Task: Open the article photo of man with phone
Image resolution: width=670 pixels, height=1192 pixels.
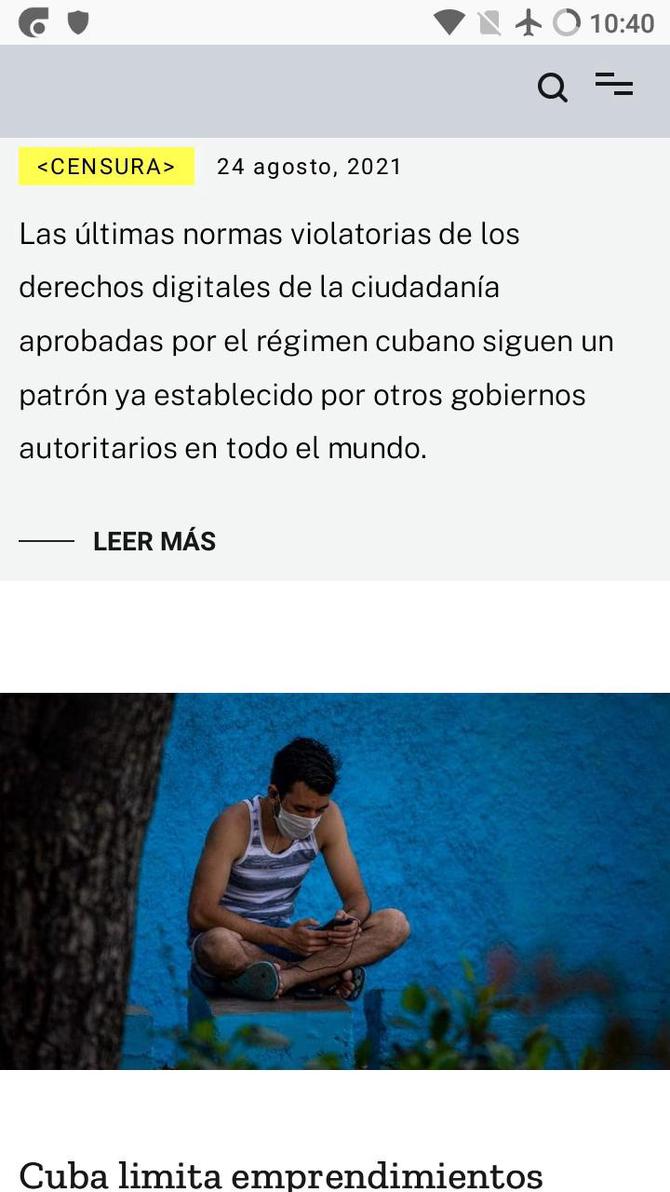Action: [x=335, y=880]
